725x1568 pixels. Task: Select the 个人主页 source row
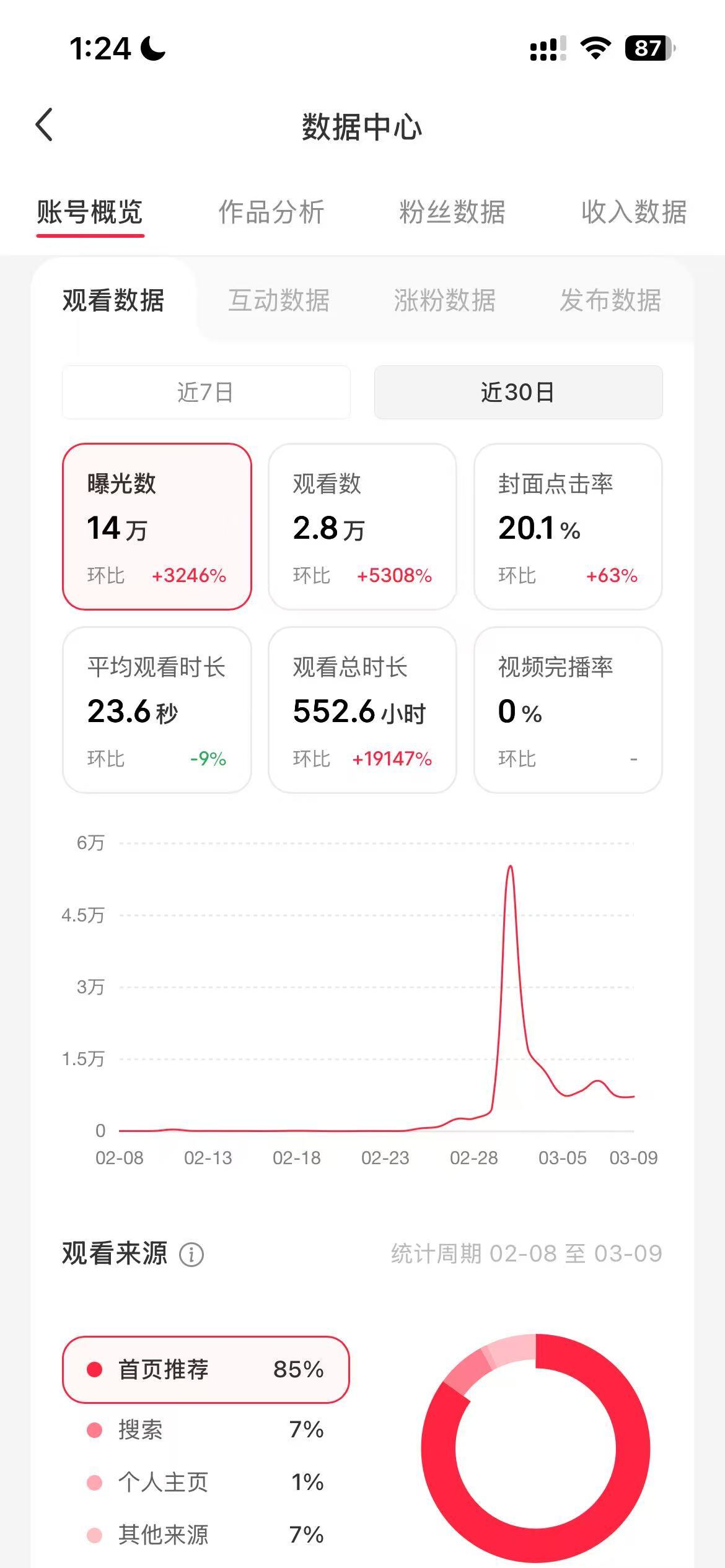tap(204, 1483)
